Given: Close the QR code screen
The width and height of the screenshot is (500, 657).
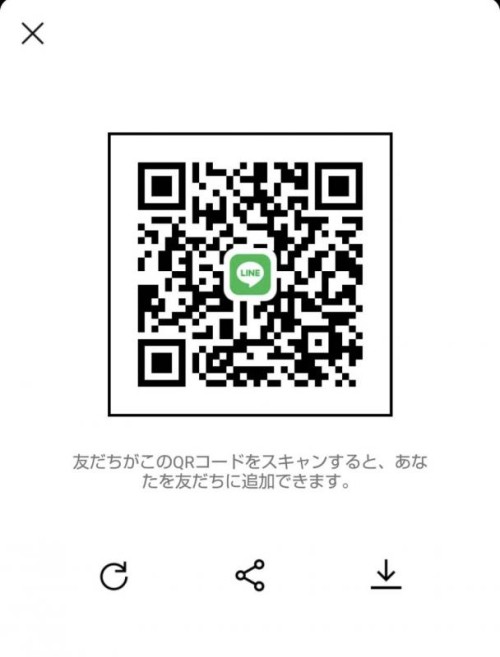Looking at the screenshot, I should click(33, 34).
